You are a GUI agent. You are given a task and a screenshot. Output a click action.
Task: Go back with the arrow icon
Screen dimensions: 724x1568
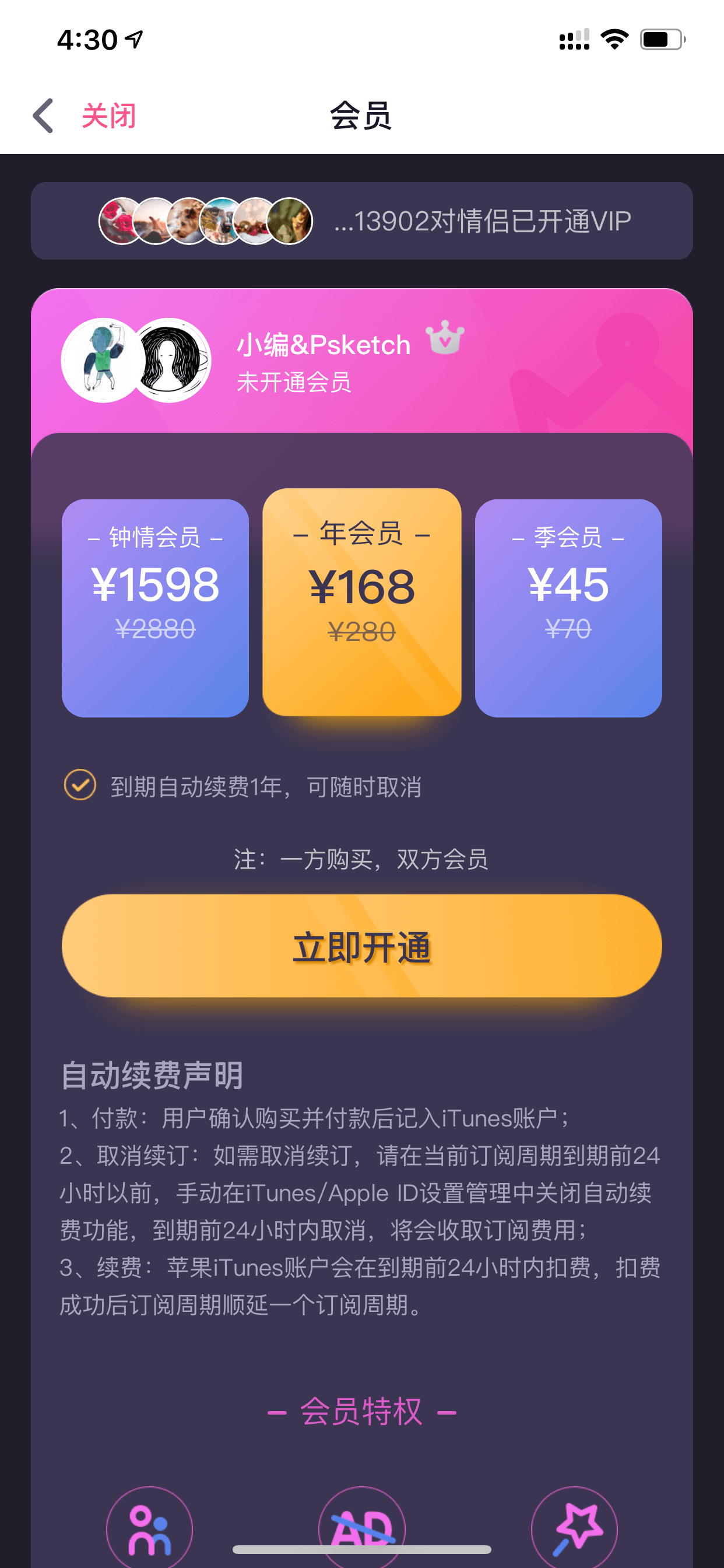pos(43,116)
